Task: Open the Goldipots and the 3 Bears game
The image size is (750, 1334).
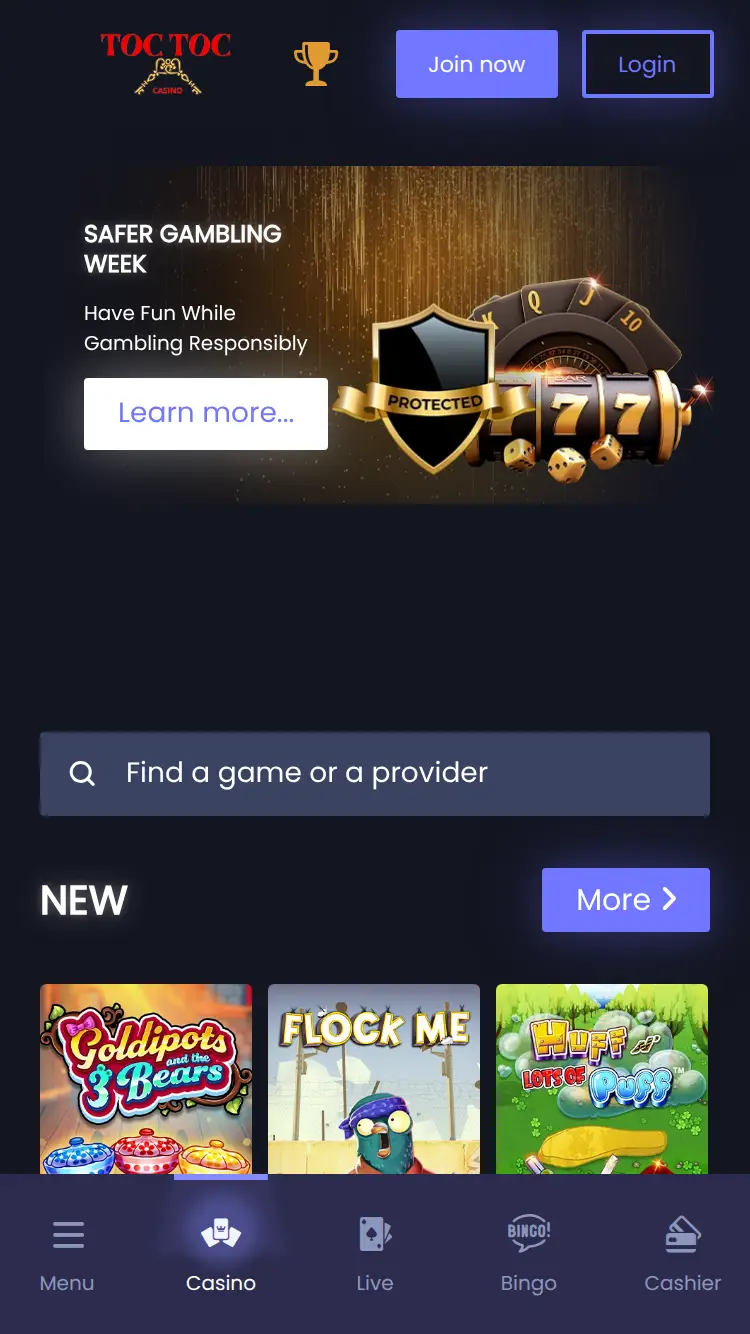Action: (146, 1078)
